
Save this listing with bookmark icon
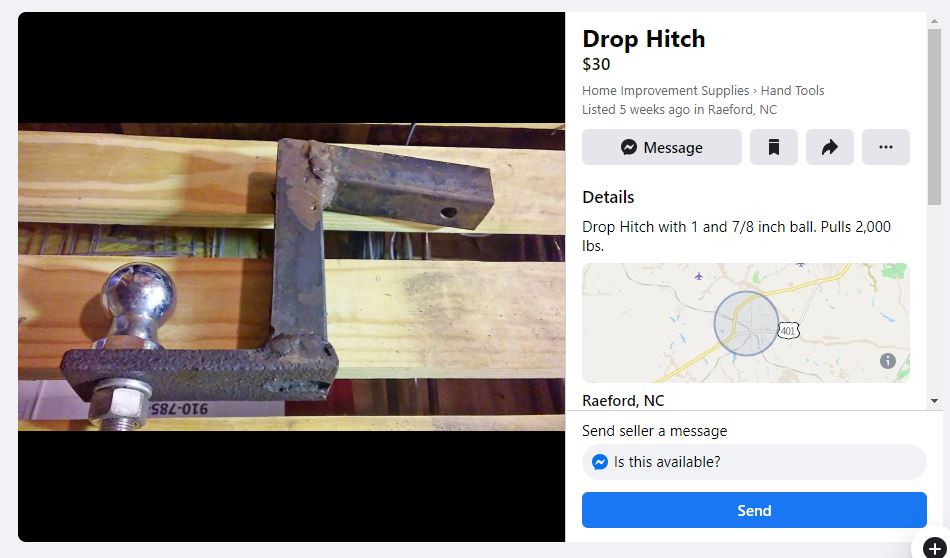(773, 147)
